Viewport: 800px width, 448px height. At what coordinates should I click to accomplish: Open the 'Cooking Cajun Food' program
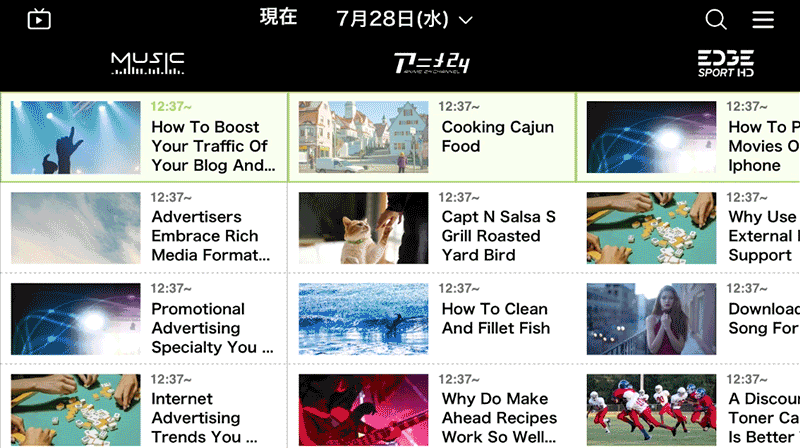tap(433, 137)
